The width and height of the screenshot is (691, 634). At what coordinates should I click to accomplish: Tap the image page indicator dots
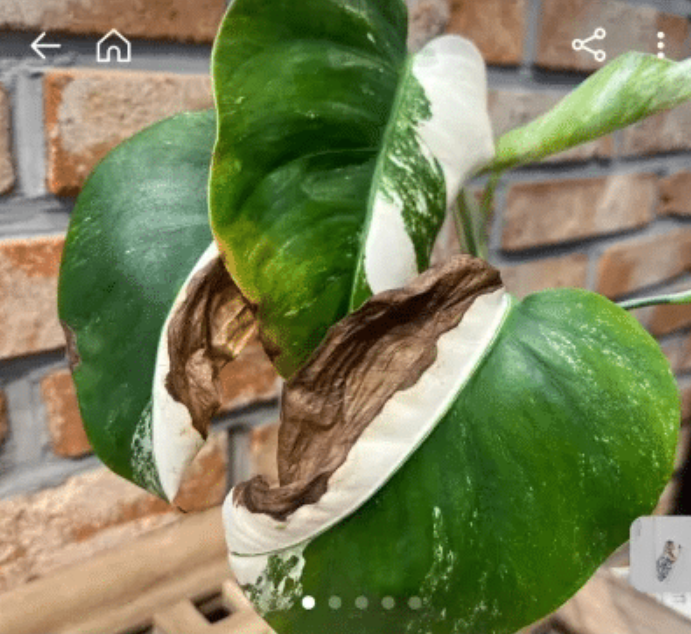coord(361,603)
